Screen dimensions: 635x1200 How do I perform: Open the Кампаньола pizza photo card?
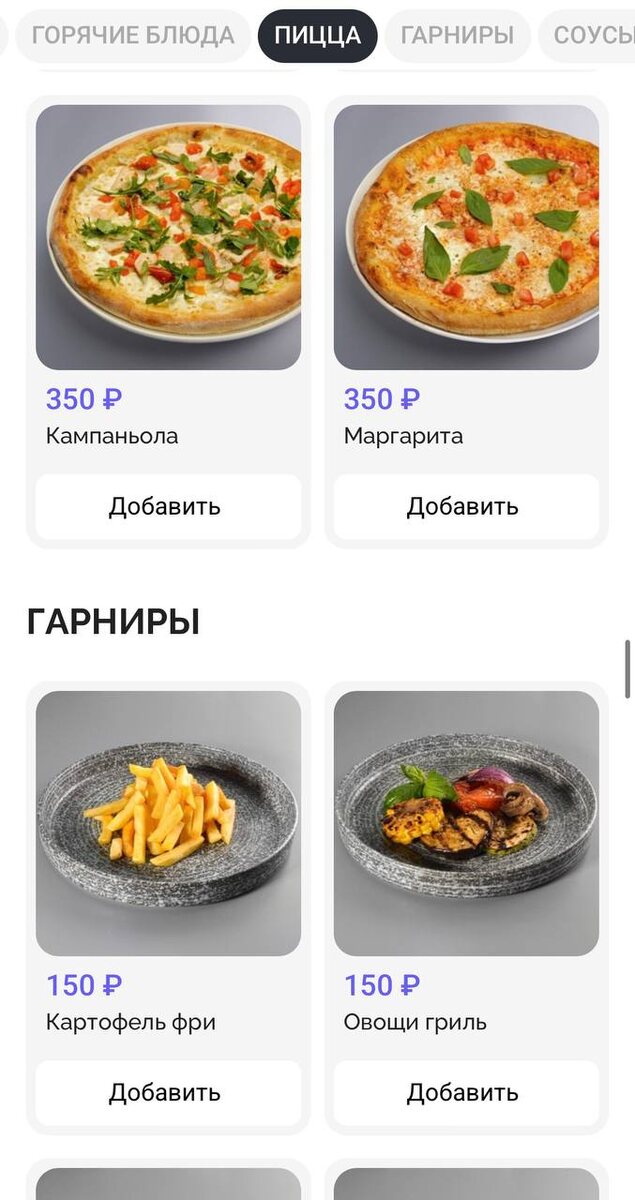click(168, 237)
